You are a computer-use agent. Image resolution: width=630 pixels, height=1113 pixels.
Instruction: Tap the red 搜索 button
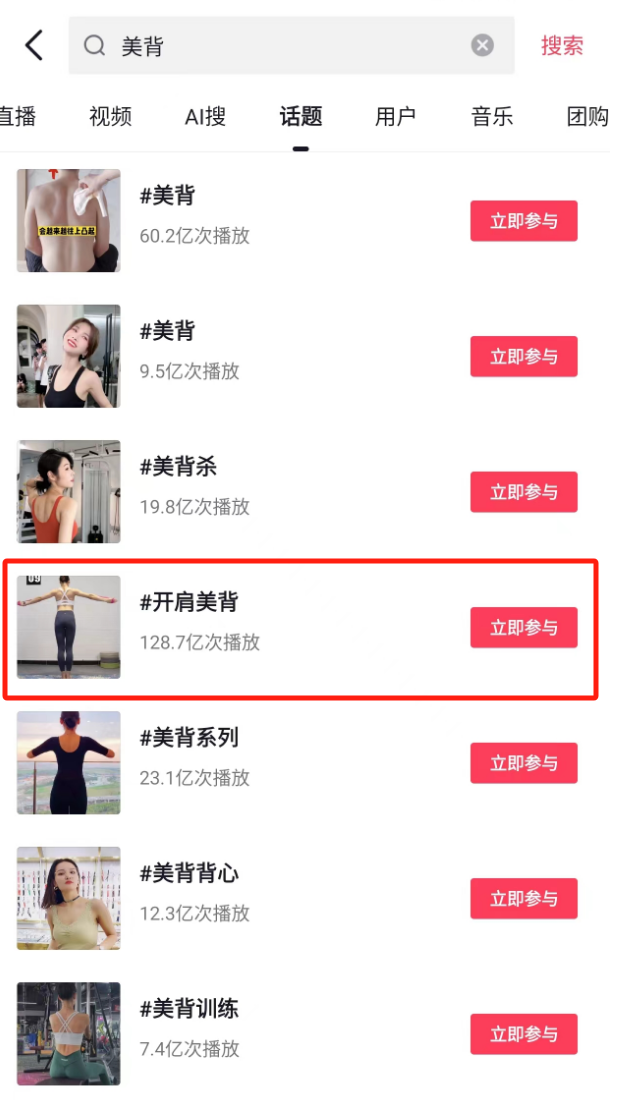[562, 45]
